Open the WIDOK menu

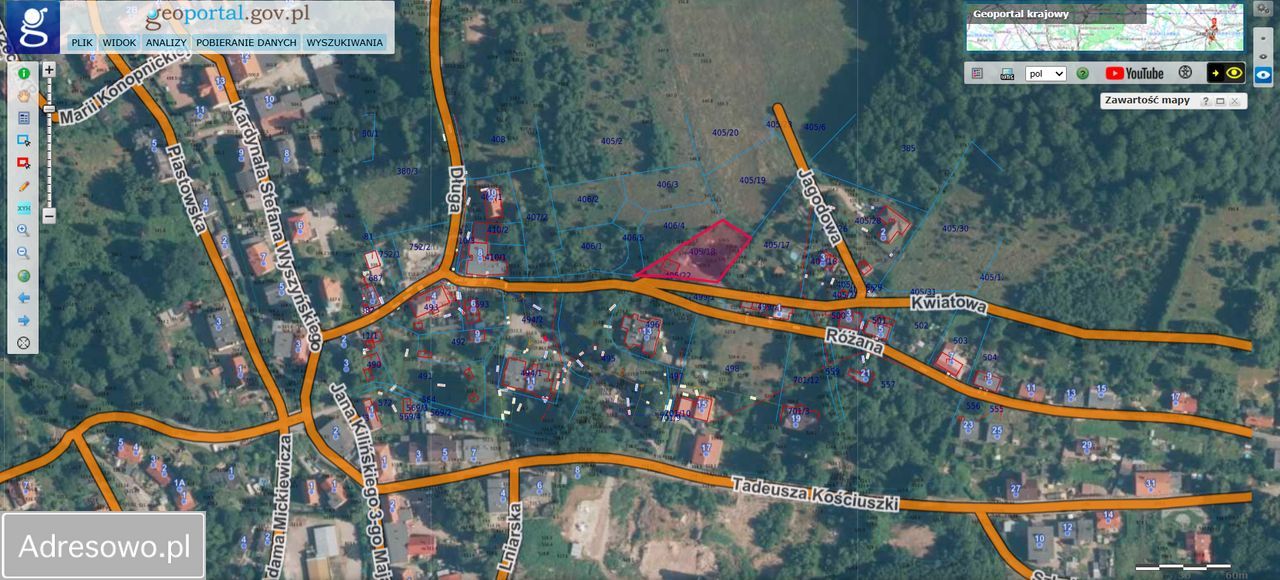click(x=119, y=43)
